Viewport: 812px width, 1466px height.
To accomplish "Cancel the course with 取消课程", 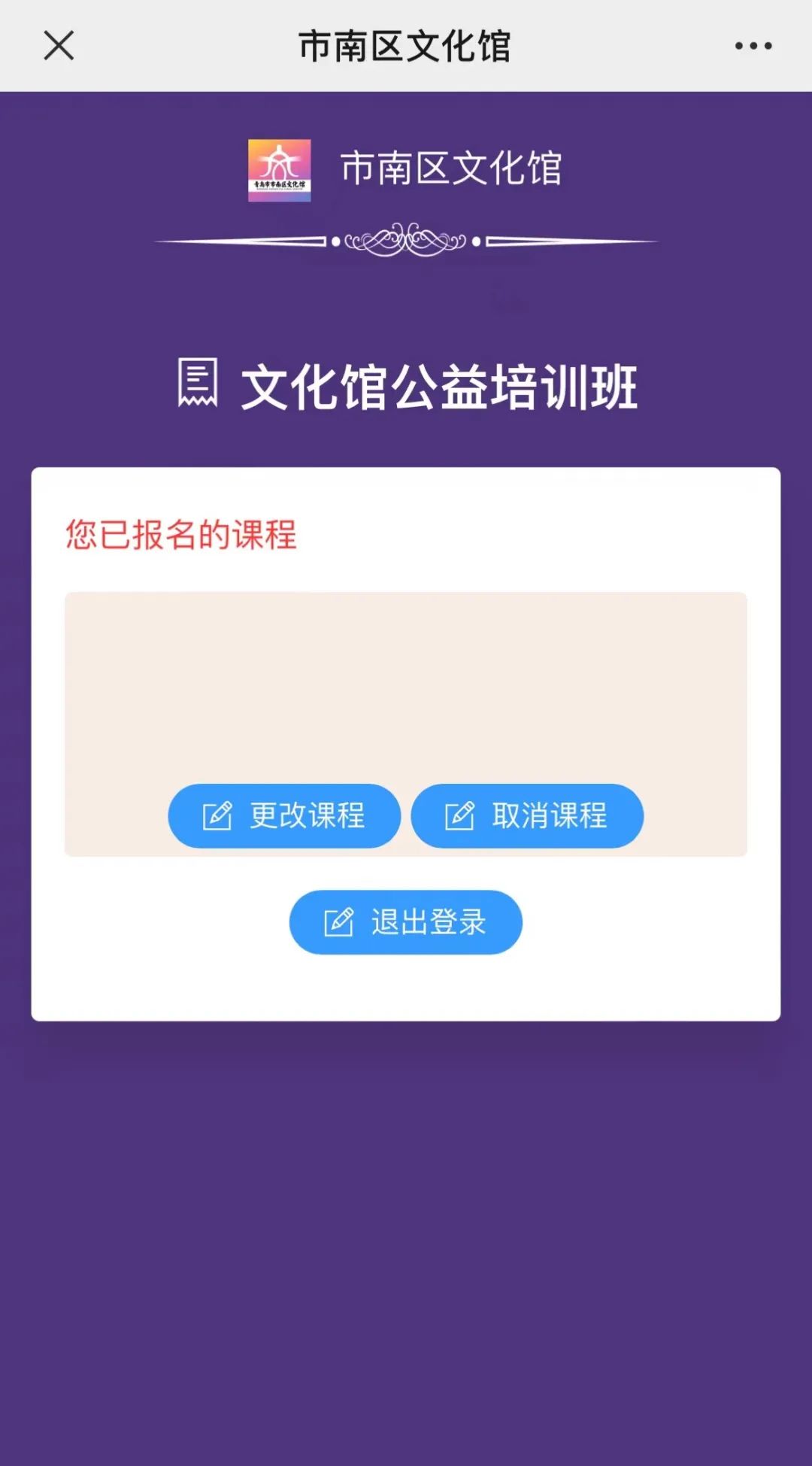I will click(x=527, y=815).
